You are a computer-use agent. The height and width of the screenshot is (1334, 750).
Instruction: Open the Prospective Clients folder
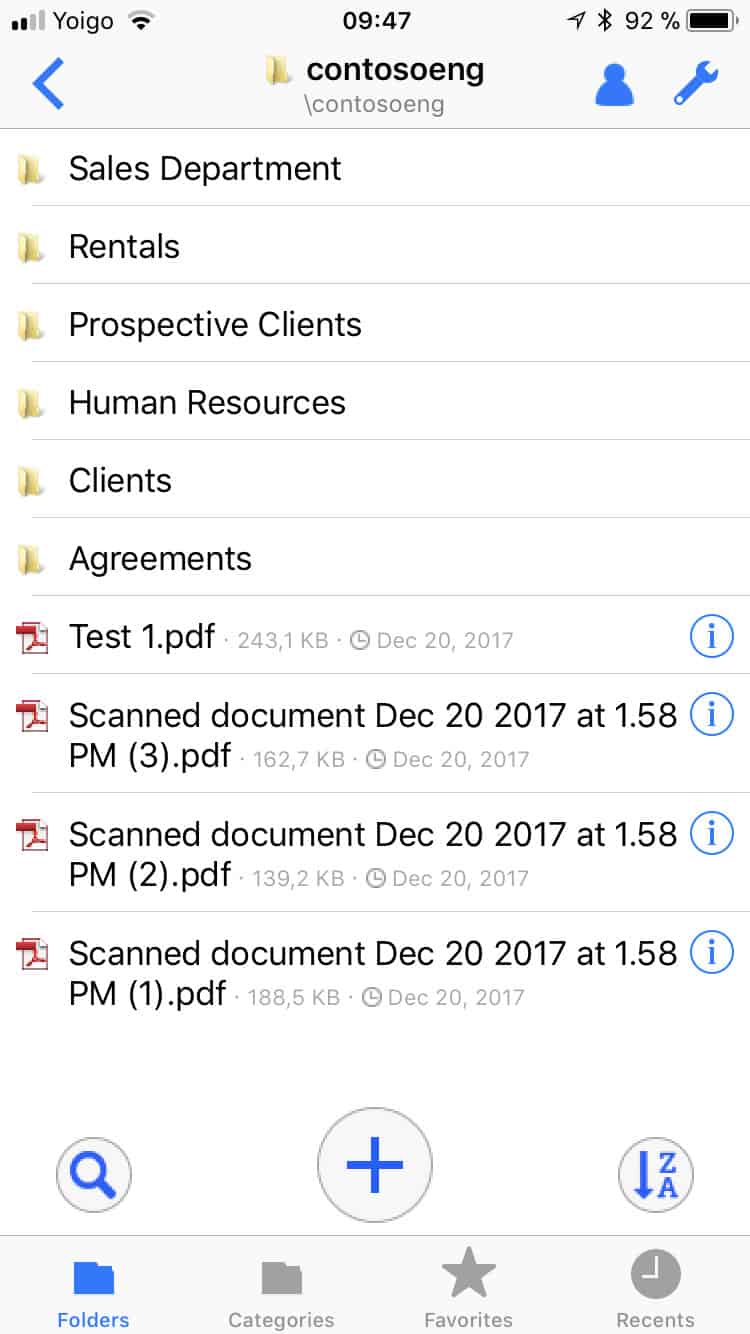click(215, 324)
